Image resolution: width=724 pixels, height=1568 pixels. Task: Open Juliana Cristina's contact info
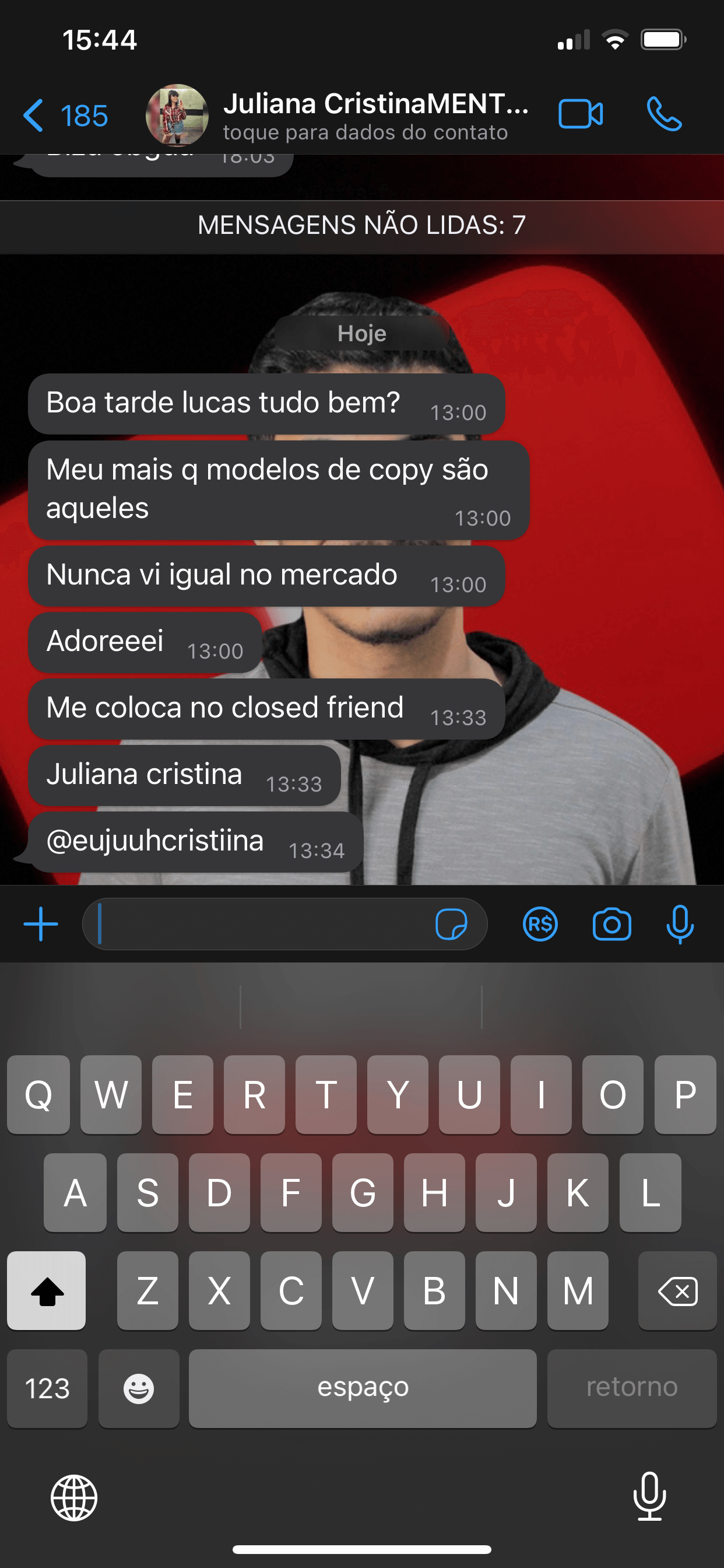pos(365,115)
